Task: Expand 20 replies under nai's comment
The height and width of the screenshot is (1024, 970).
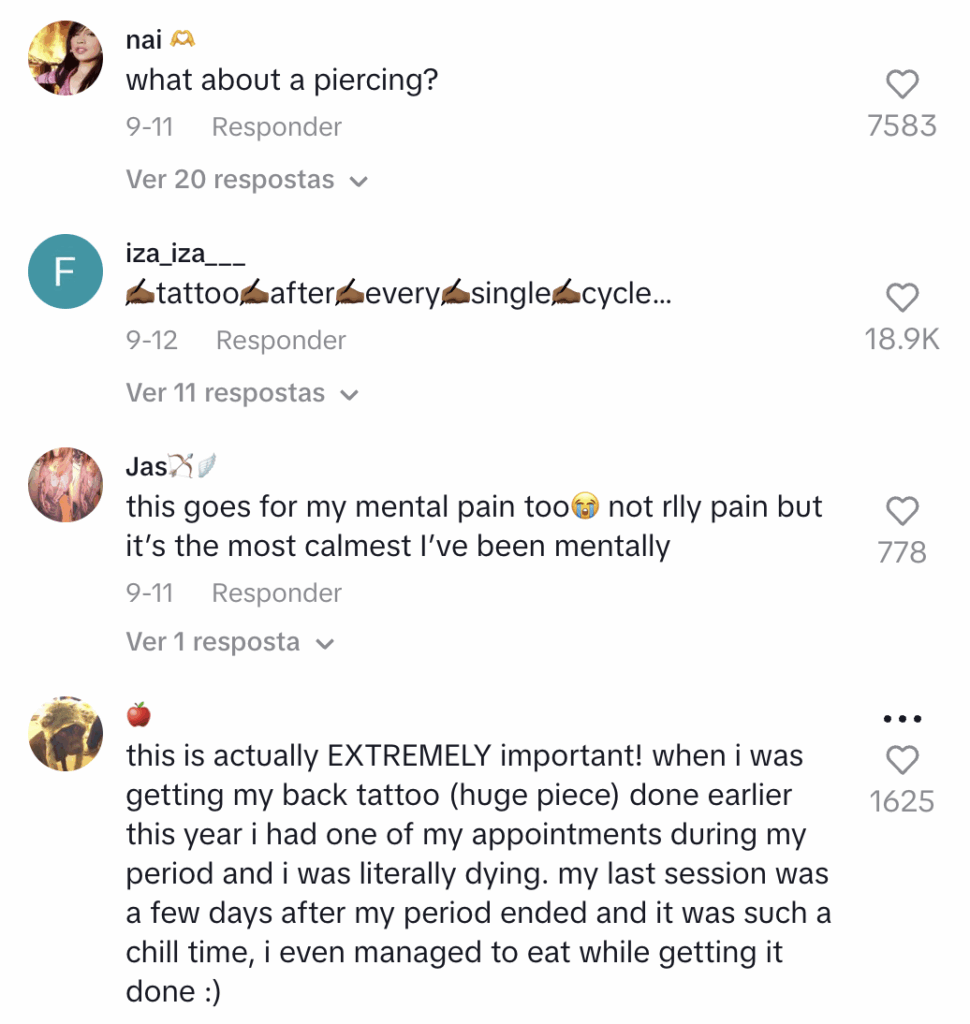Action: [x=246, y=180]
